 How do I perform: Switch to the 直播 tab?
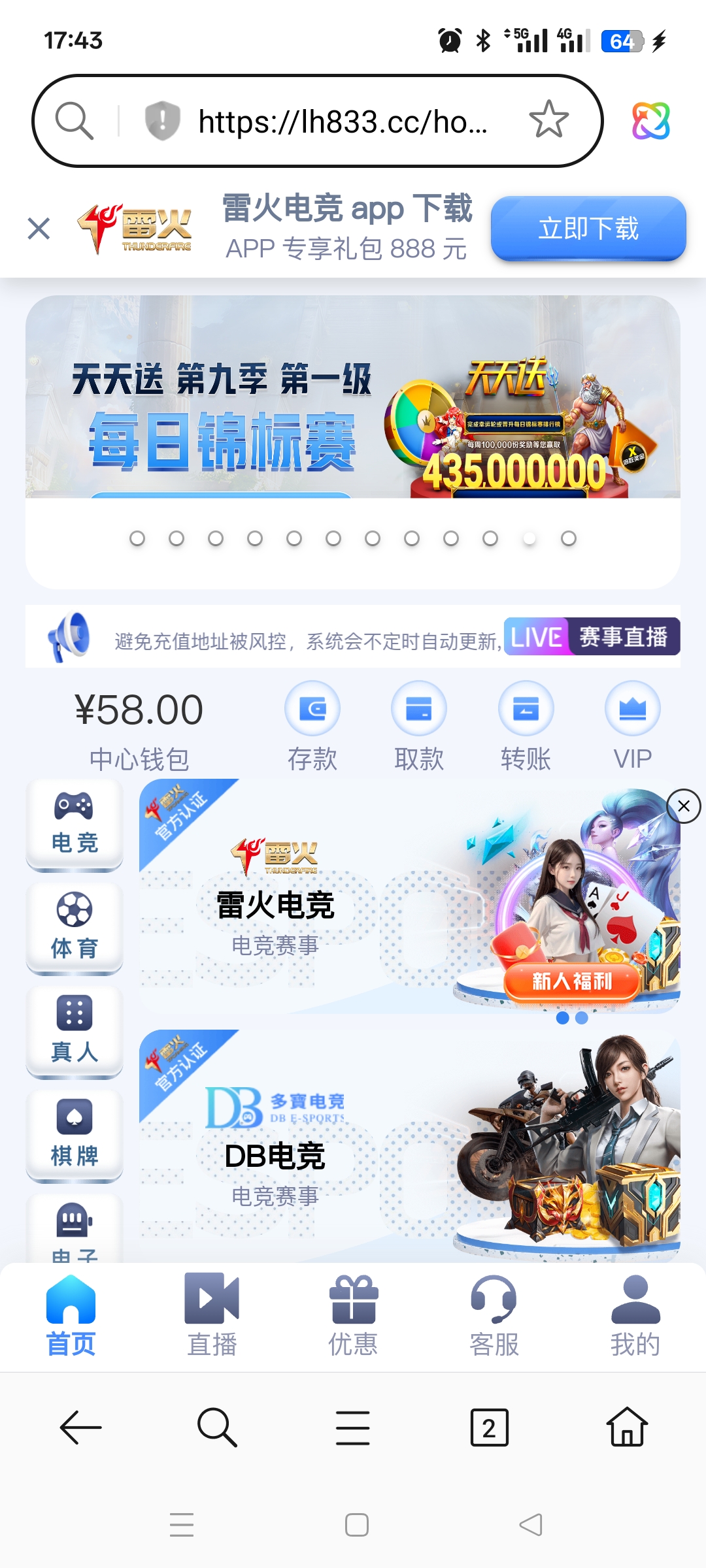[212, 1315]
